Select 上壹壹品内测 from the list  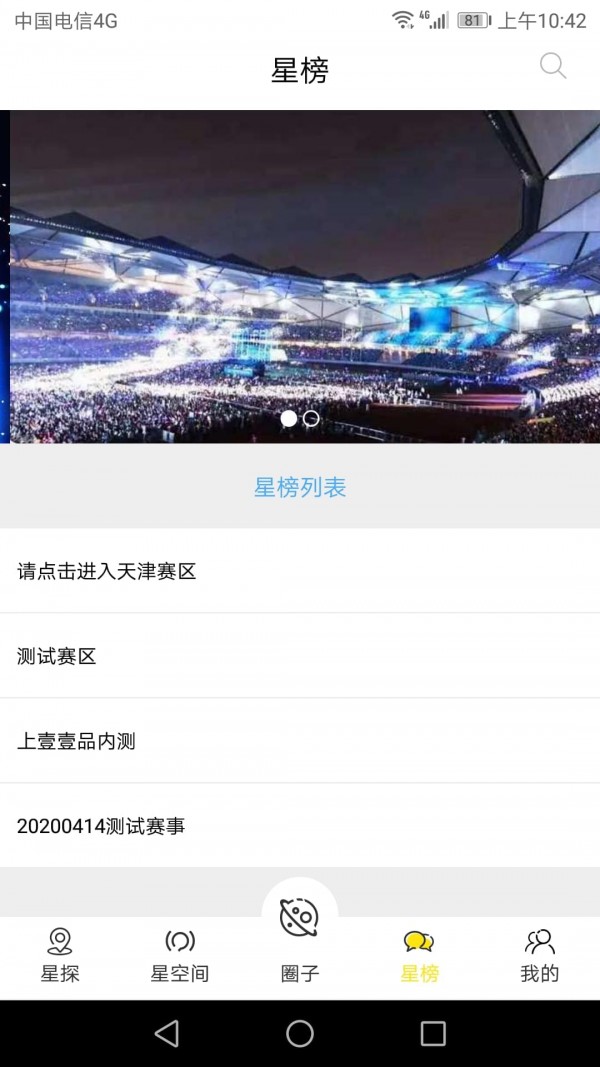300,741
